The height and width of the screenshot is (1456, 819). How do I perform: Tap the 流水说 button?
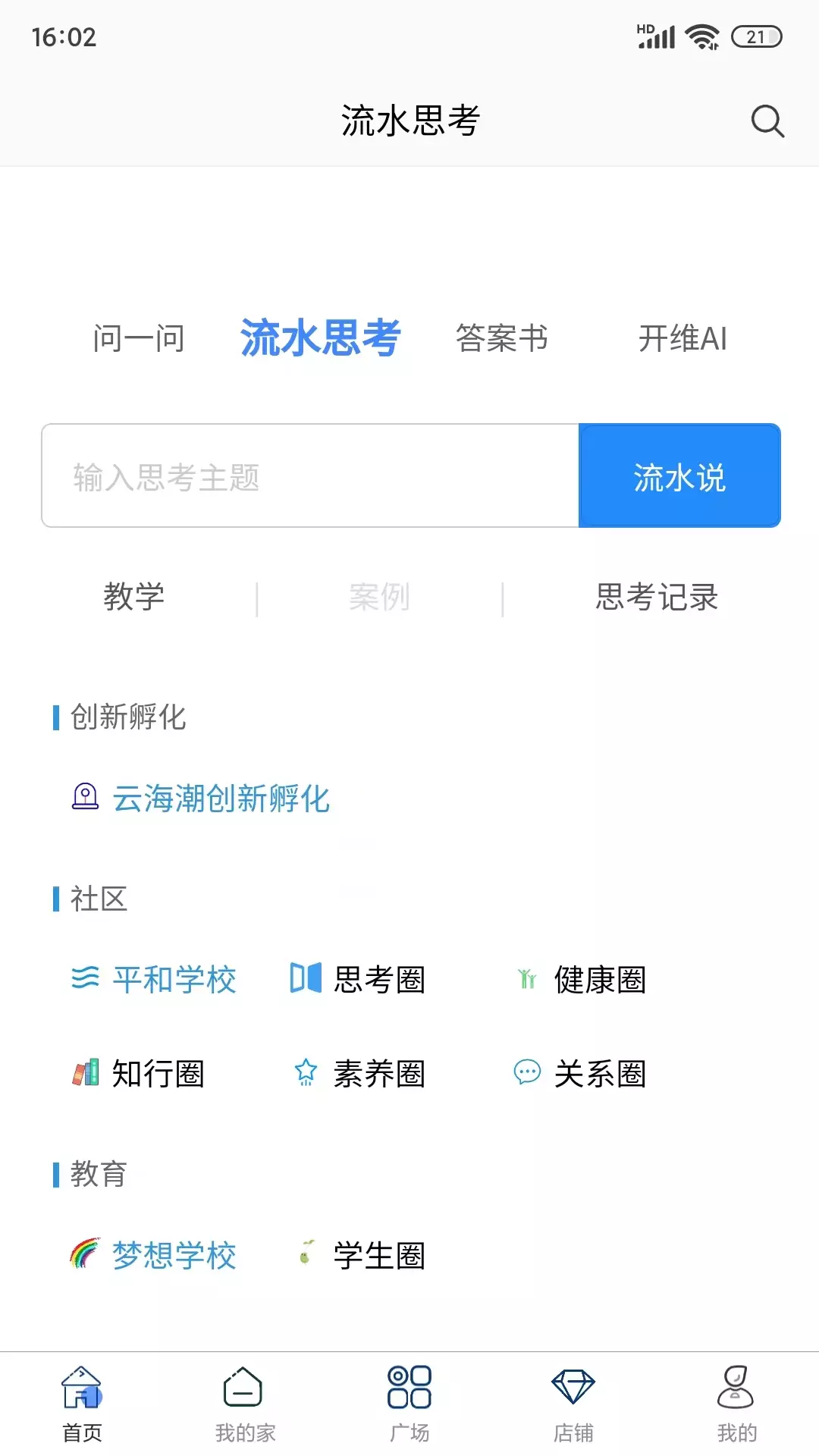(679, 476)
